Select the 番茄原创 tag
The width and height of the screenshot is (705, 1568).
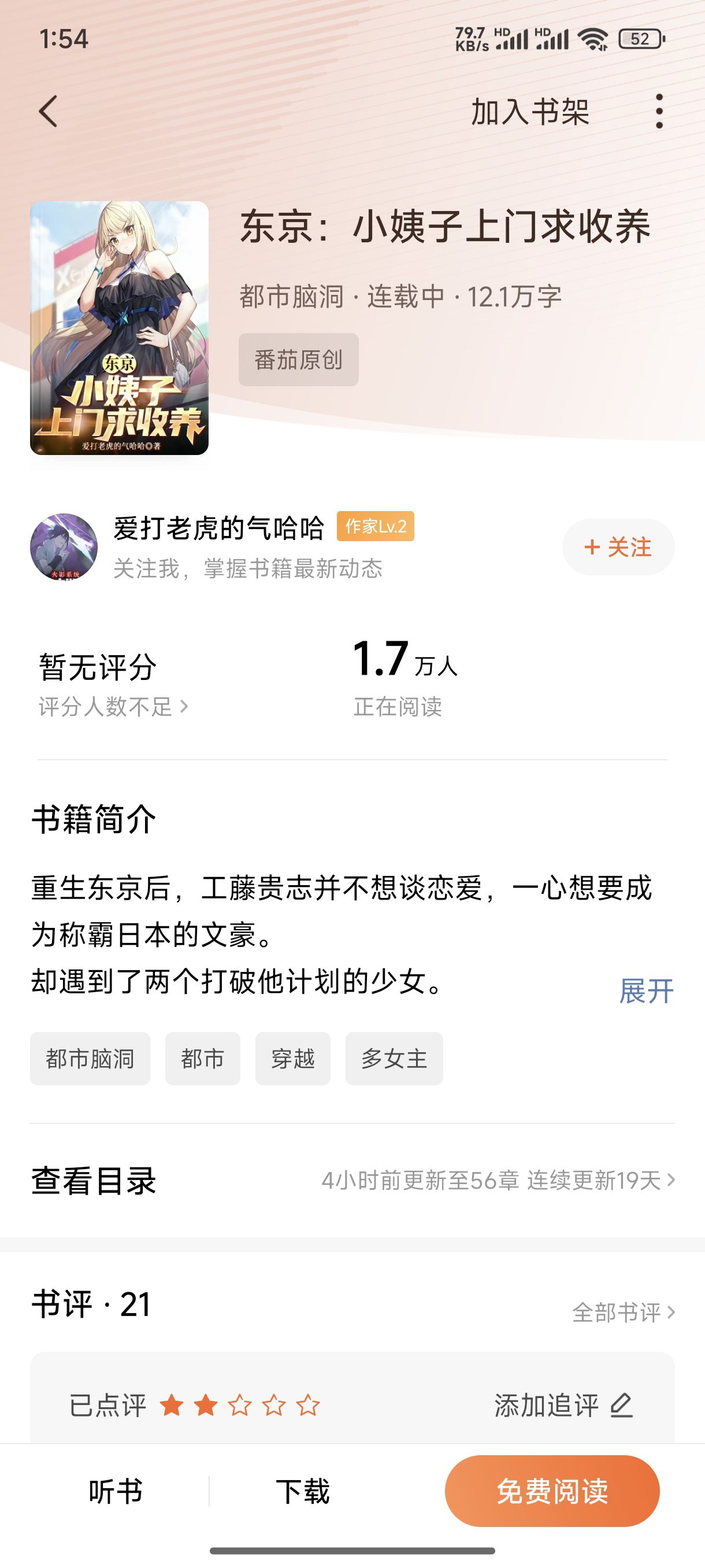(299, 360)
